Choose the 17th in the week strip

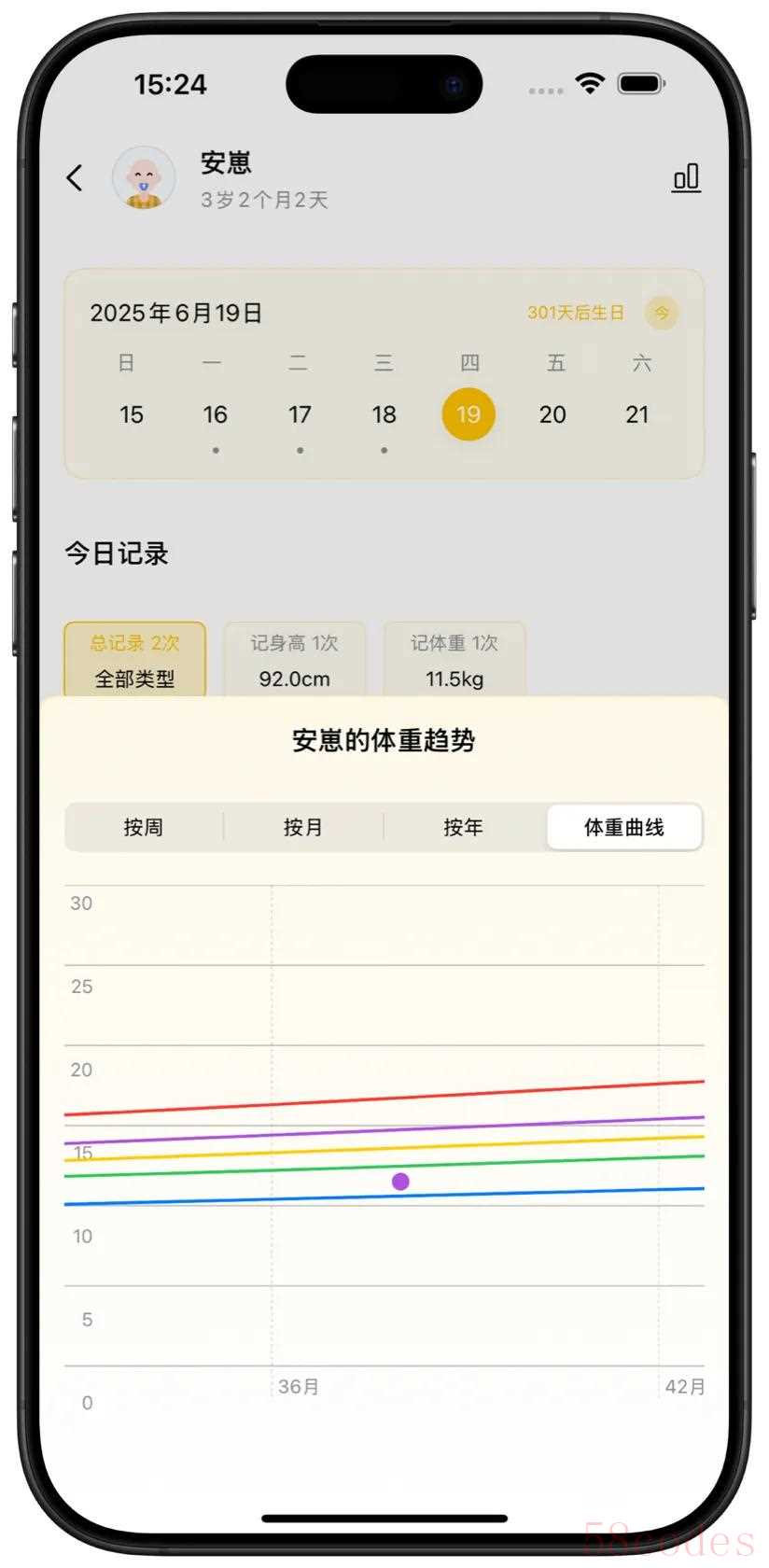(300, 414)
